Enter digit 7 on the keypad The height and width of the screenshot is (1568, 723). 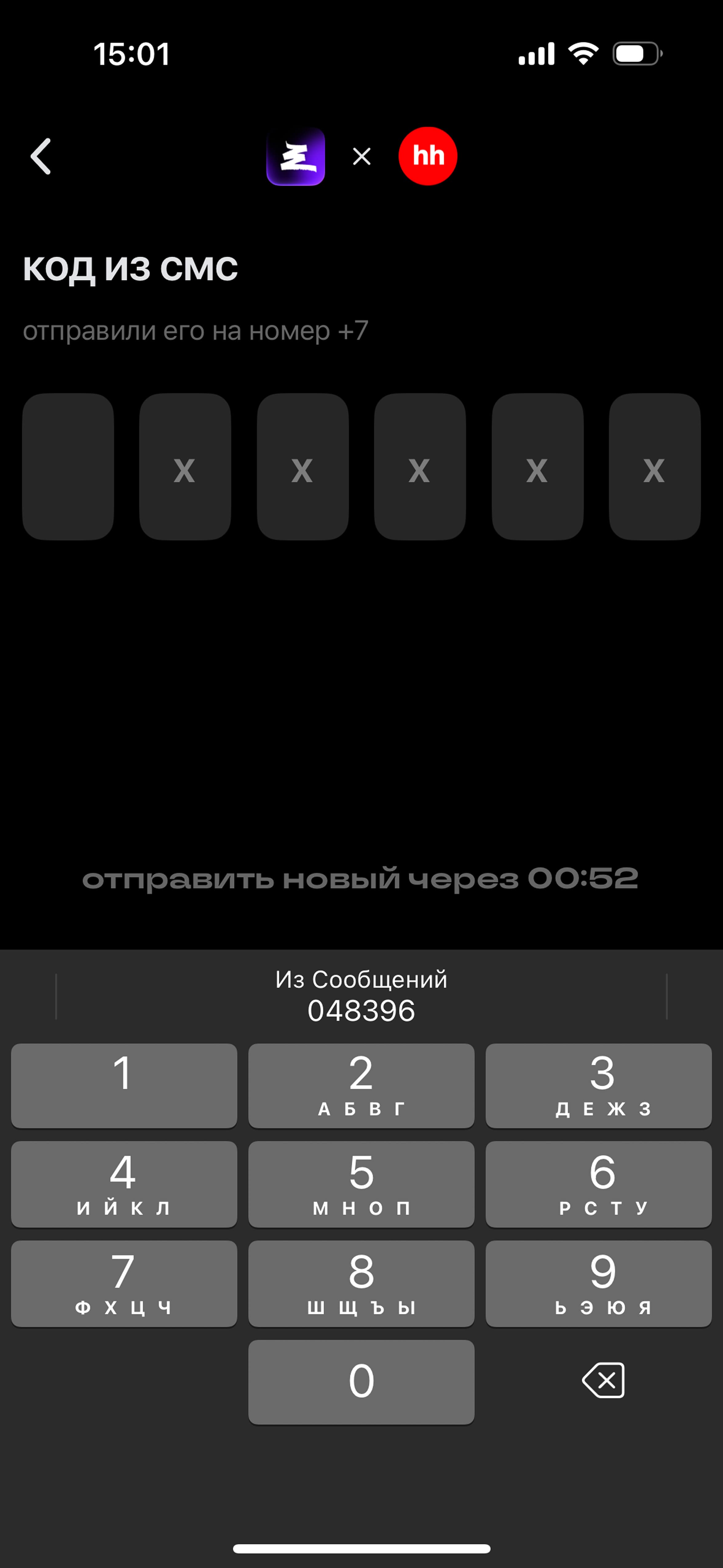coord(124,1283)
